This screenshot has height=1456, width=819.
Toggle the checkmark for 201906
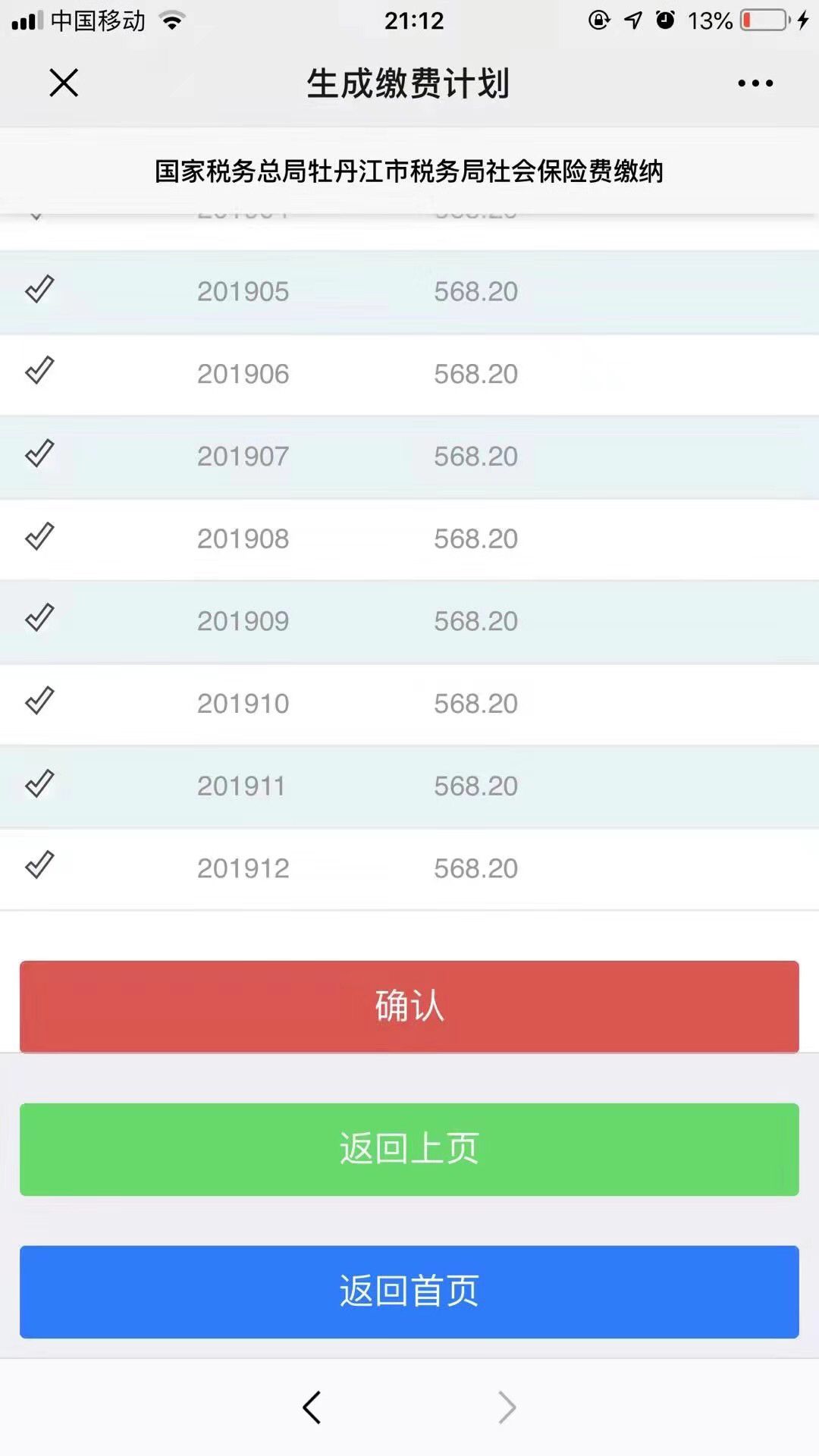tap(39, 372)
